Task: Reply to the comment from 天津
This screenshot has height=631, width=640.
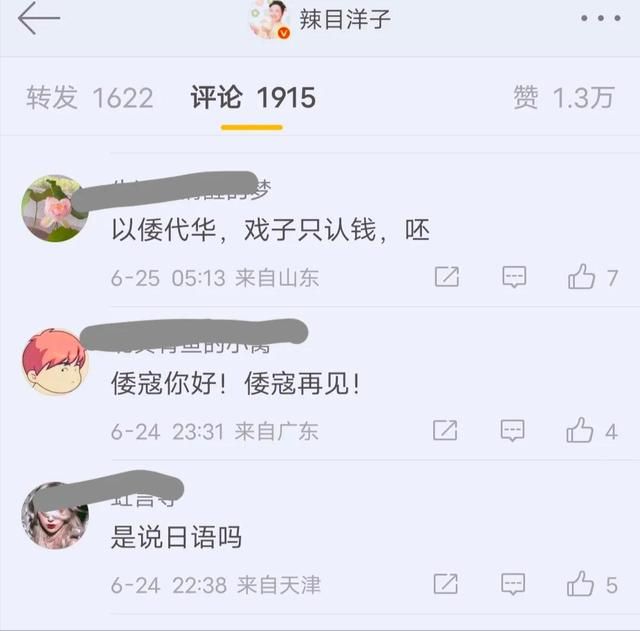Action: (513, 584)
